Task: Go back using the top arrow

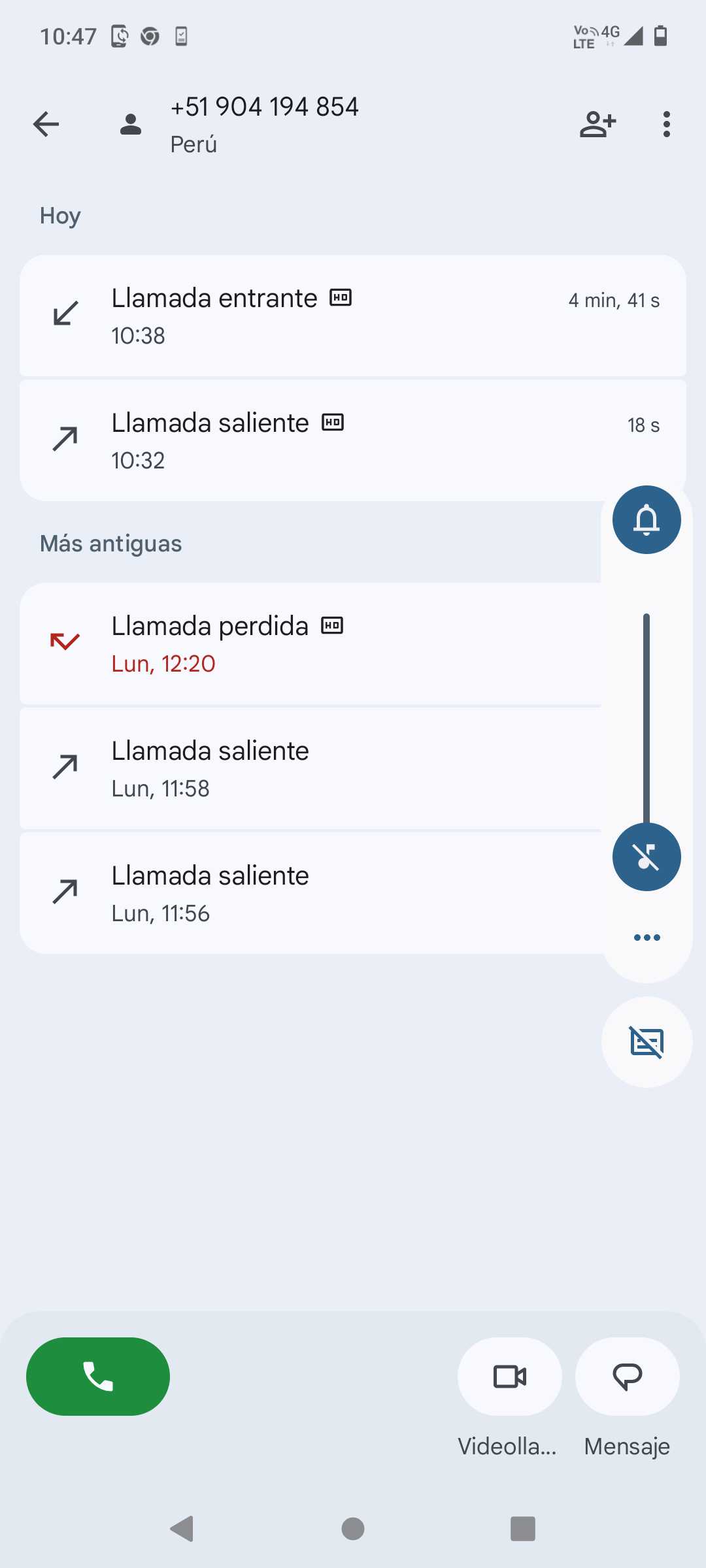Action: click(x=46, y=124)
